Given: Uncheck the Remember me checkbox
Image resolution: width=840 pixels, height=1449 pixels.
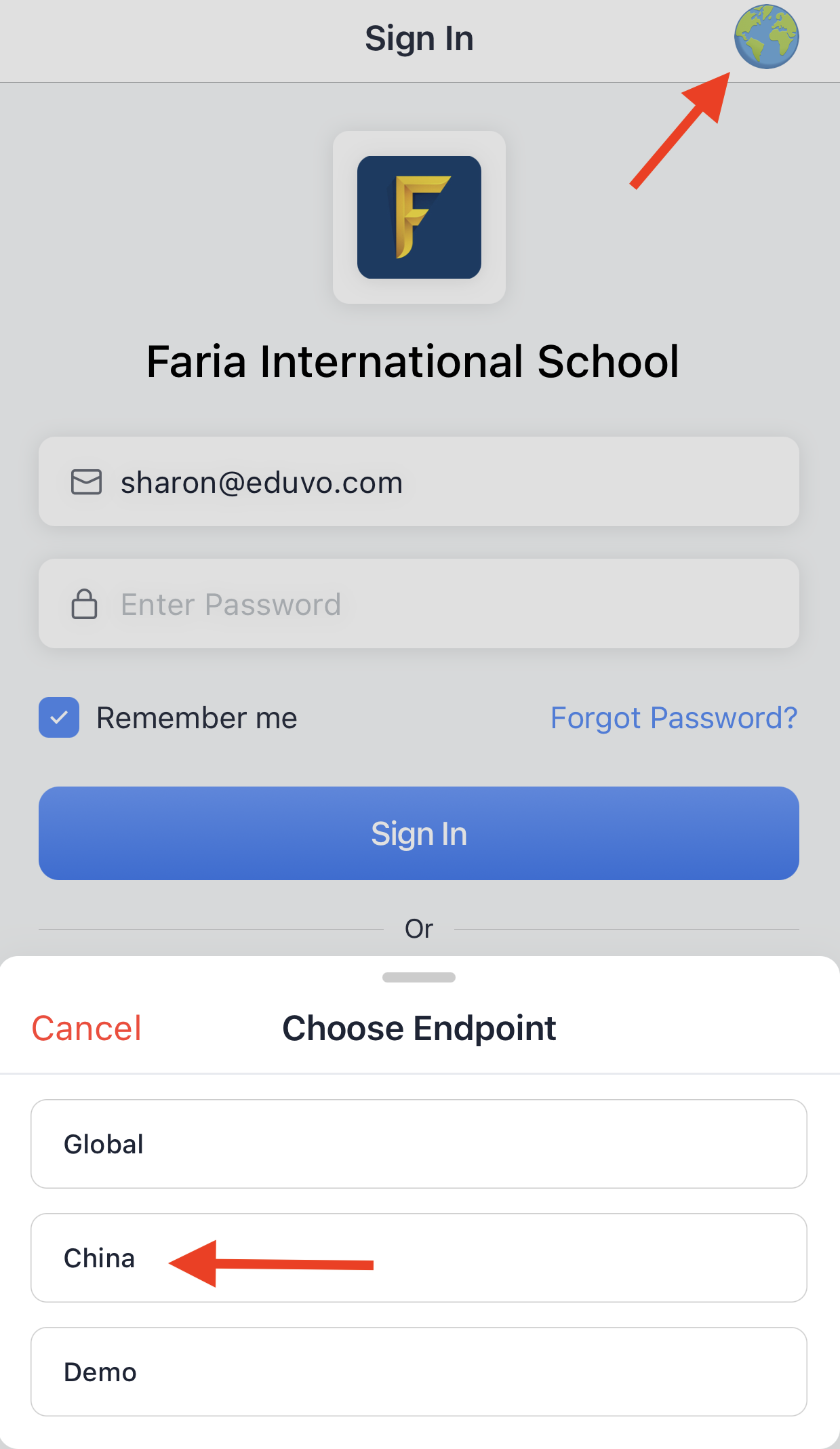Looking at the screenshot, I should (x=59, y=717).
